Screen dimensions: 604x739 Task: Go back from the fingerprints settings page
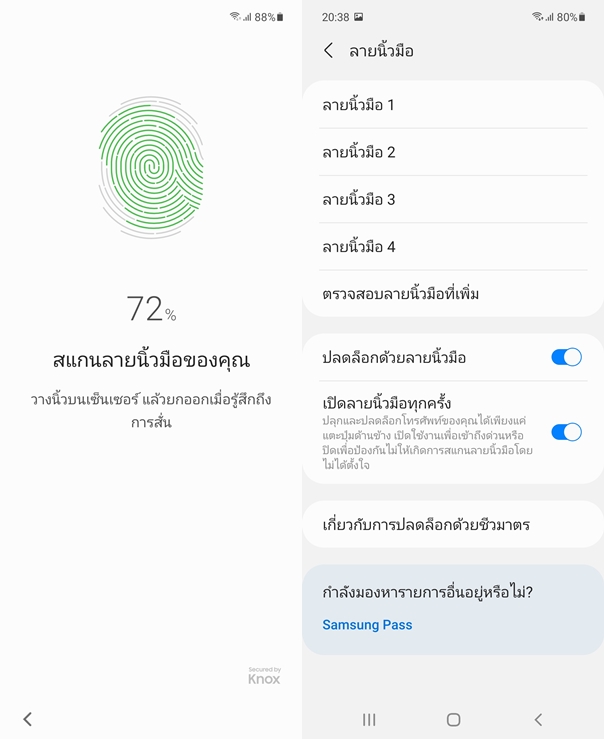click(328, 50)
